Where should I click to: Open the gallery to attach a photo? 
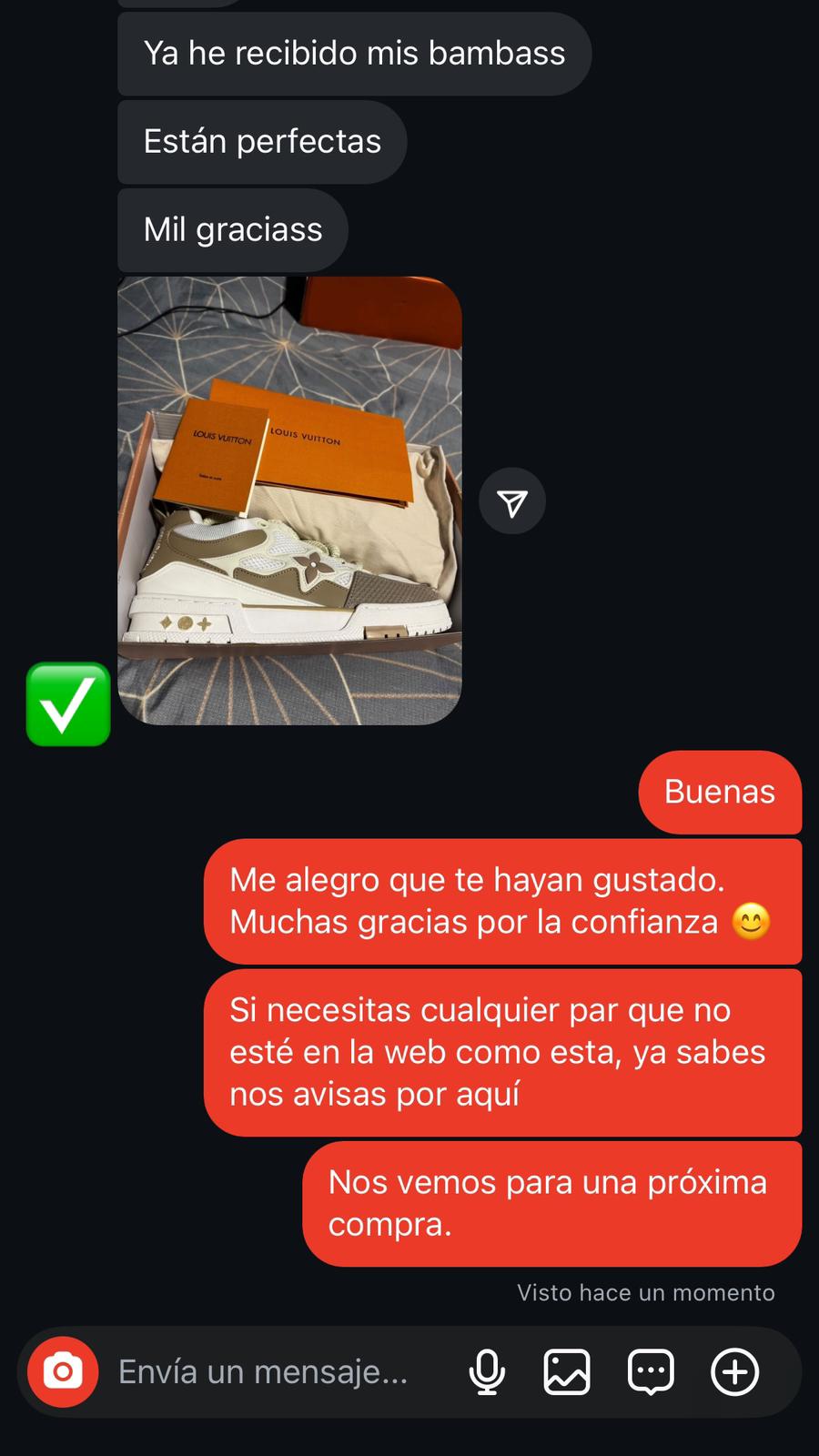(x=567, y=1371)
